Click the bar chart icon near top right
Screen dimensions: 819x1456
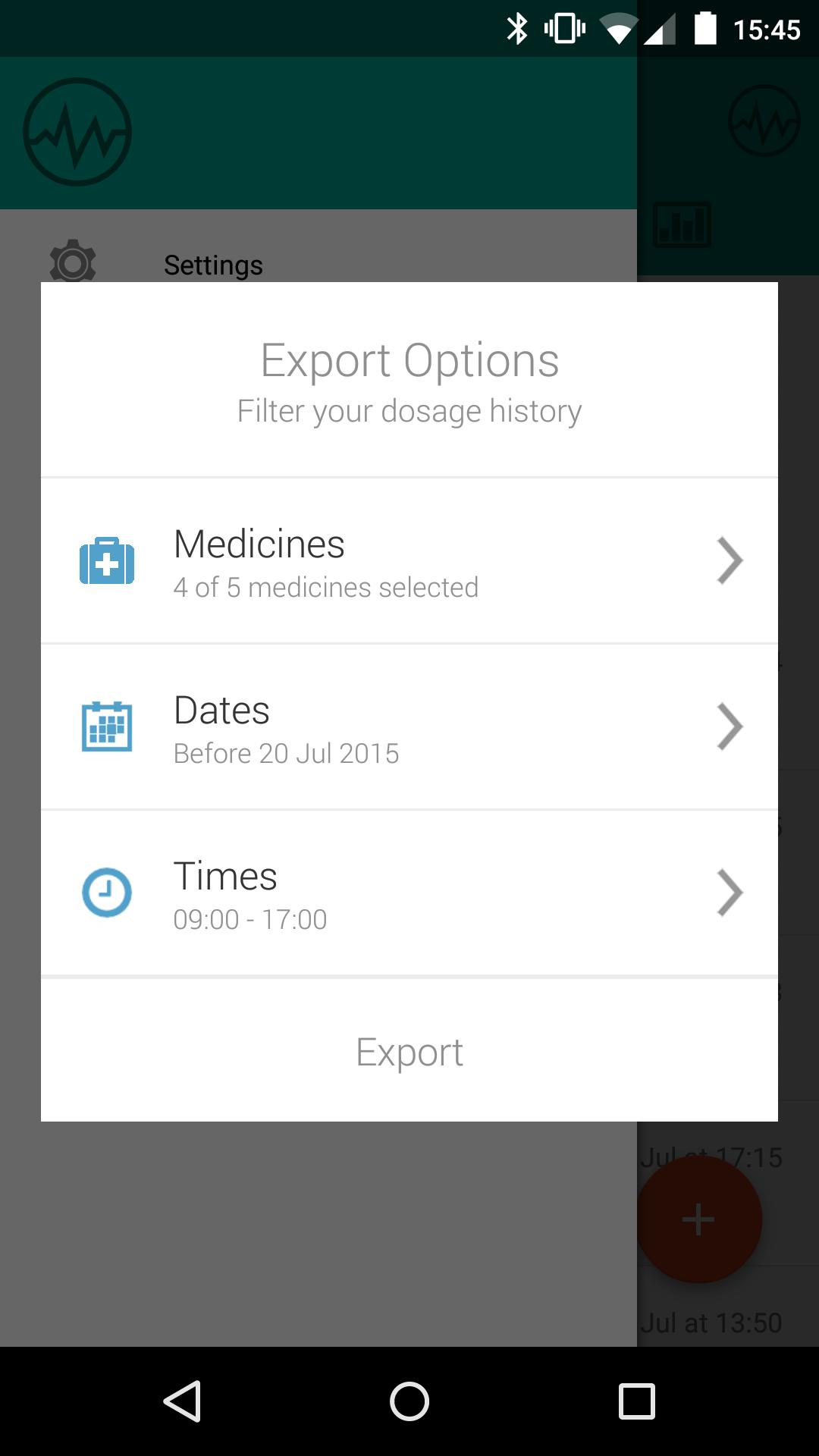(x=682, y=223)
